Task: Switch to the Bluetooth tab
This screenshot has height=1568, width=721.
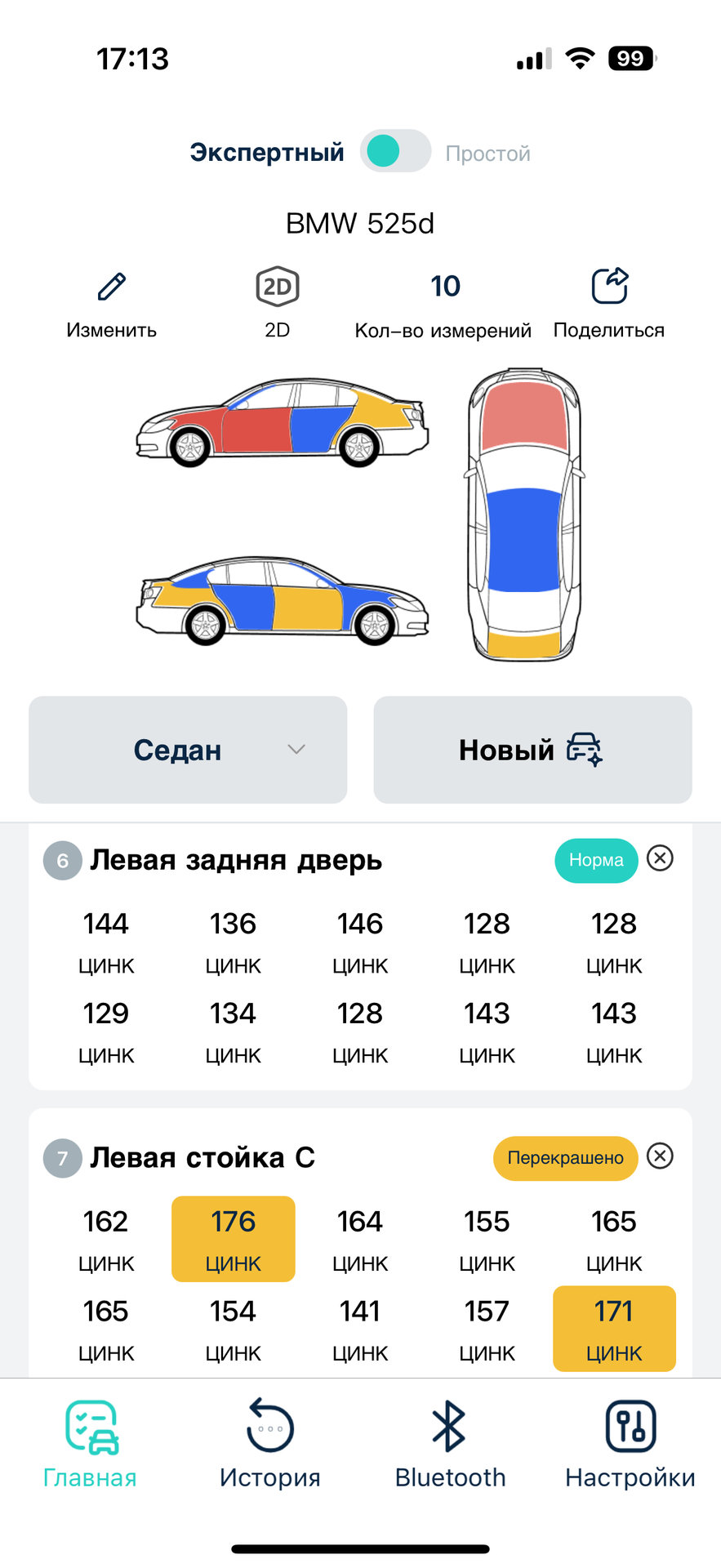Action: [x=450, y=1443]
